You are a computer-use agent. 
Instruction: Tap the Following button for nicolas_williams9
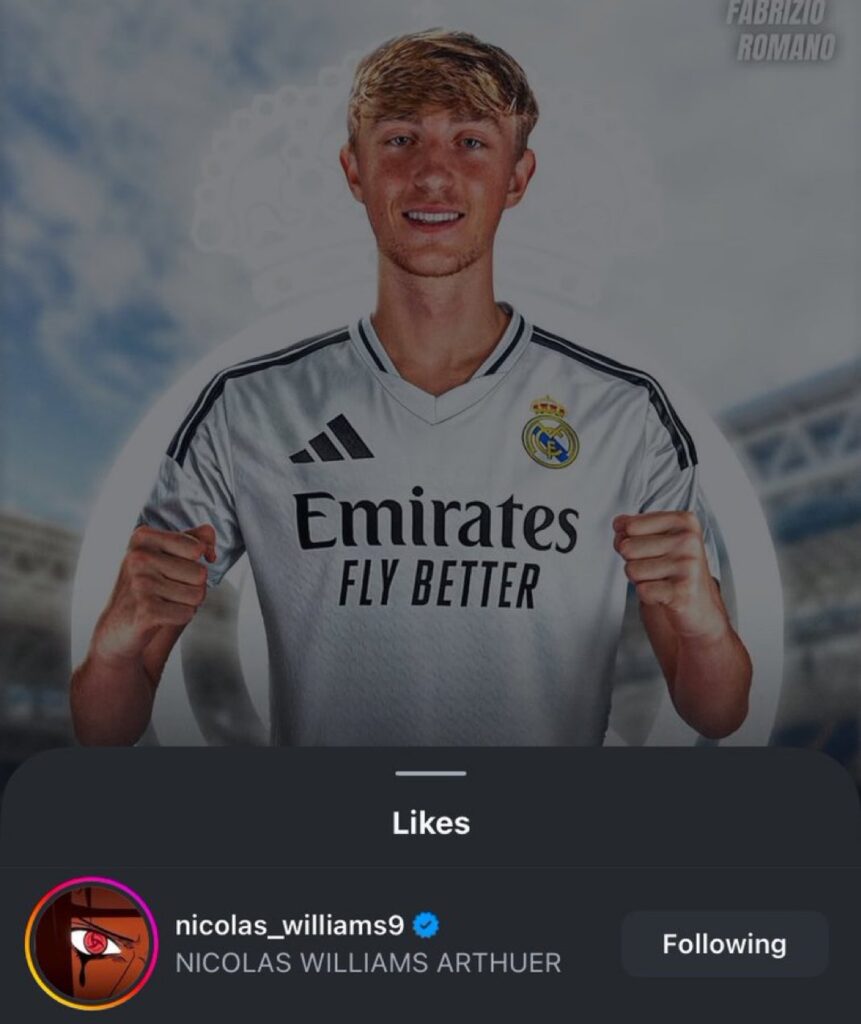pos(724,944)
